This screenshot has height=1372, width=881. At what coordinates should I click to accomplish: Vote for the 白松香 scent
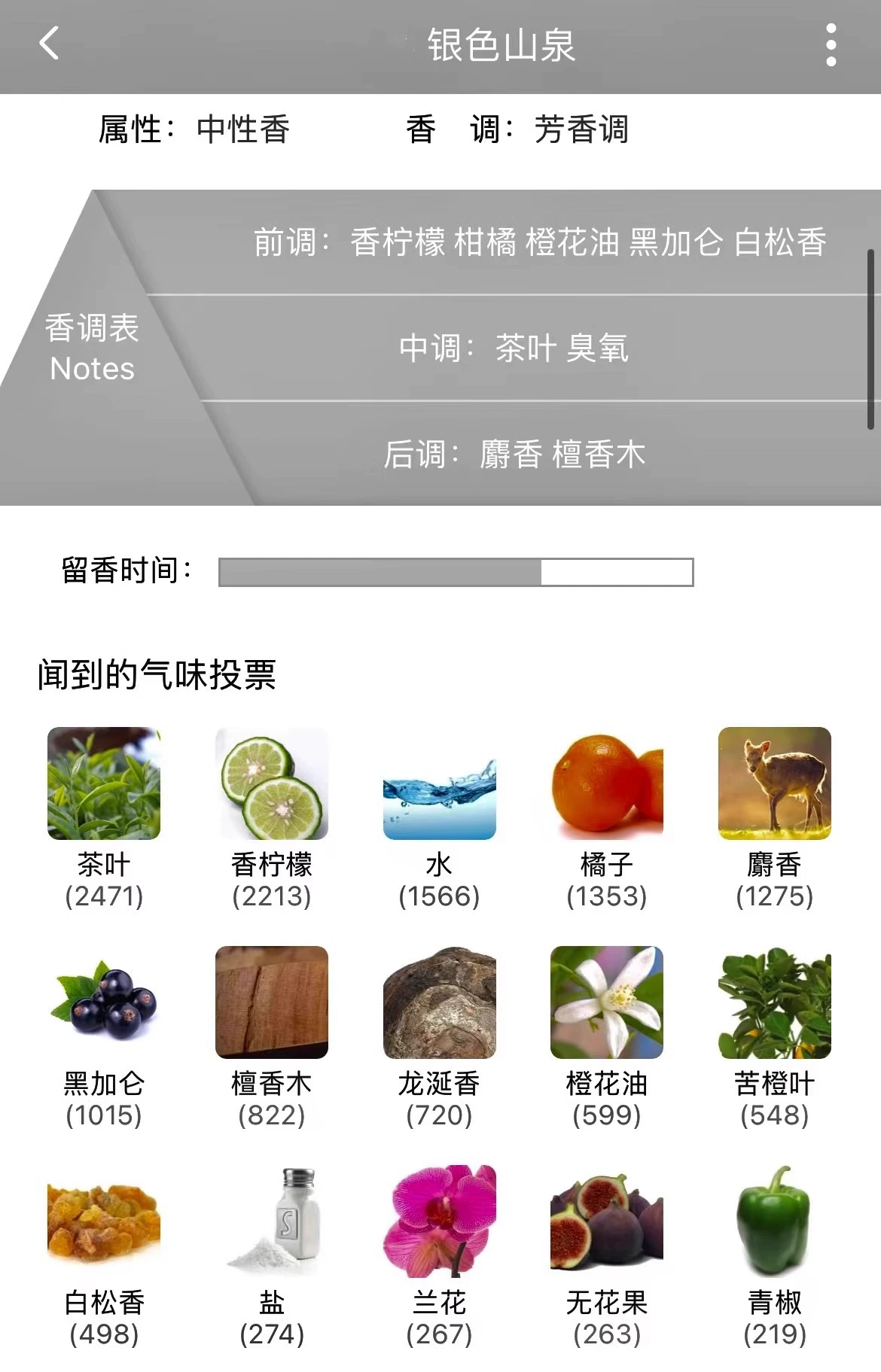pyautogui.click(x=104, y=1221)
